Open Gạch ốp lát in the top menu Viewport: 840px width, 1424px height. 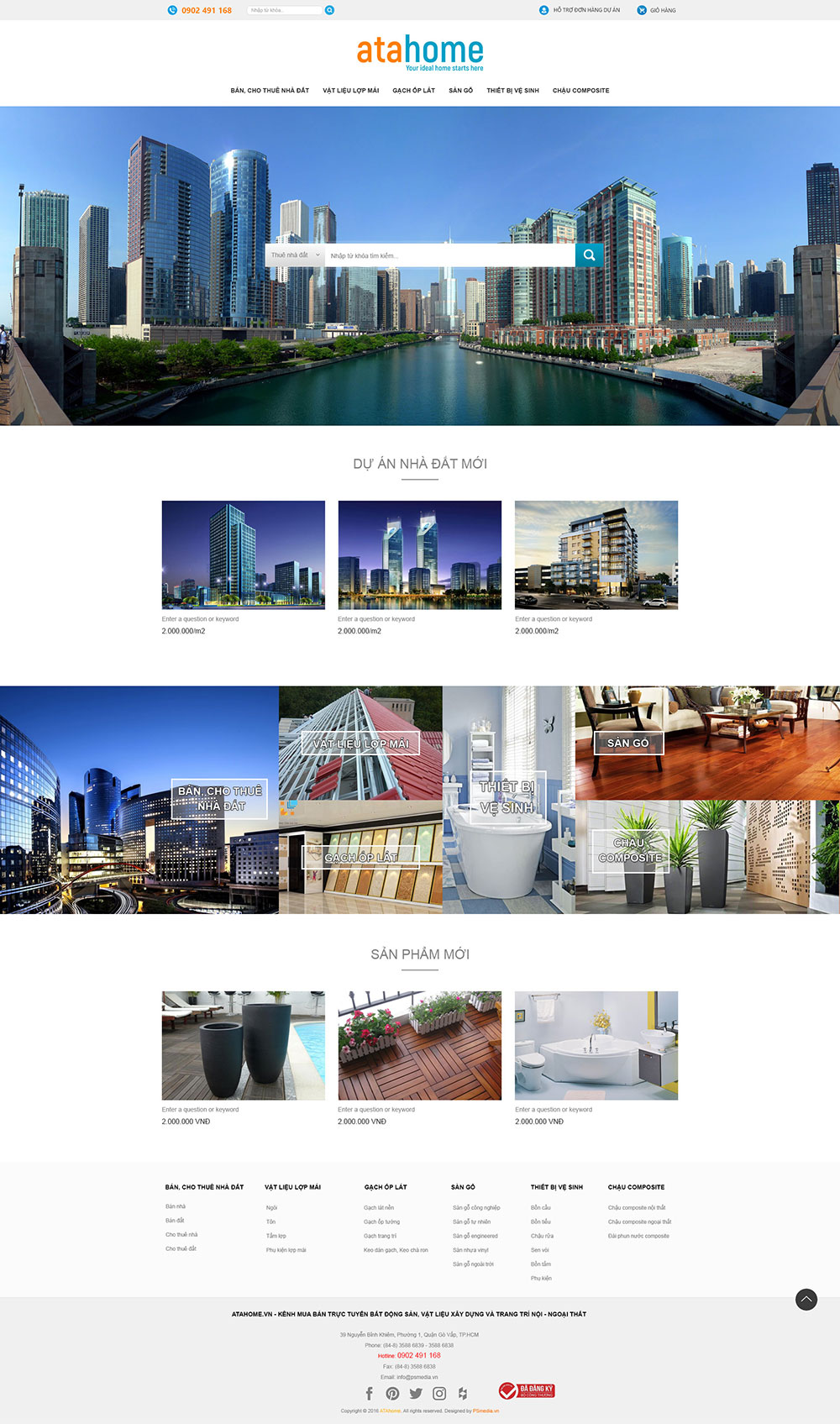[x=413, y=91]
